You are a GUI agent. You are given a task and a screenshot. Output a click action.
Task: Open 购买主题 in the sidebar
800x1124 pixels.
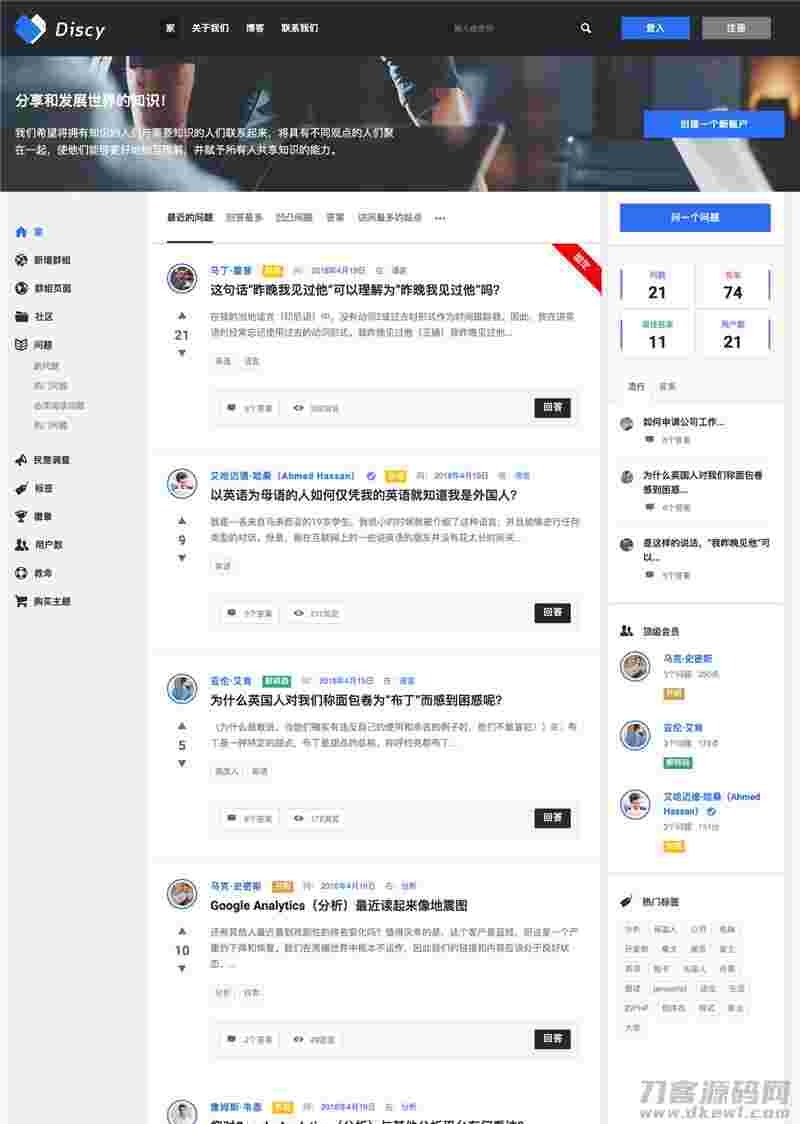point(52,601)
